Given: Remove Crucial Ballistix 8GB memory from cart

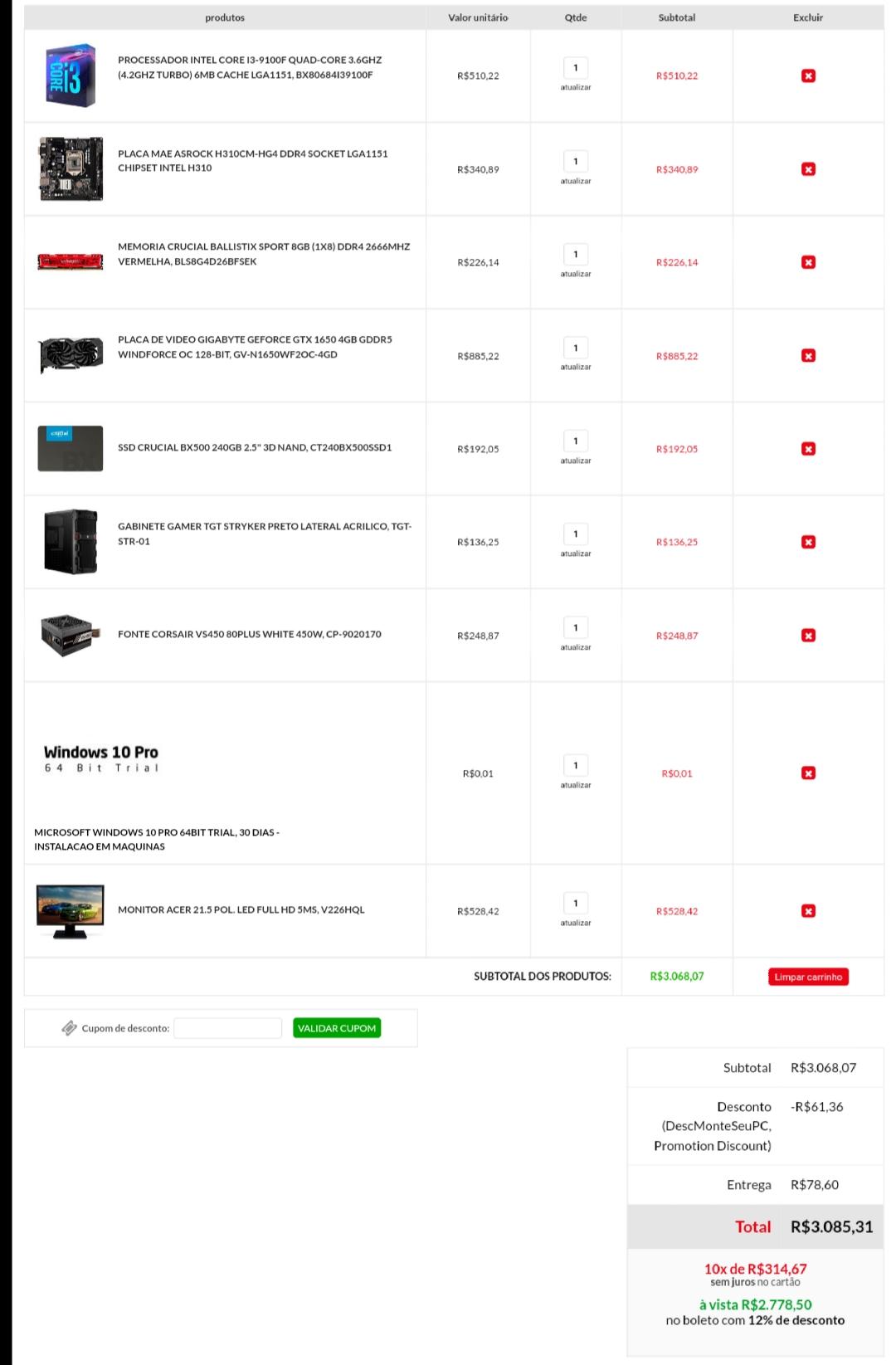Looking at the screenshot, I should [x=808, y=262].
